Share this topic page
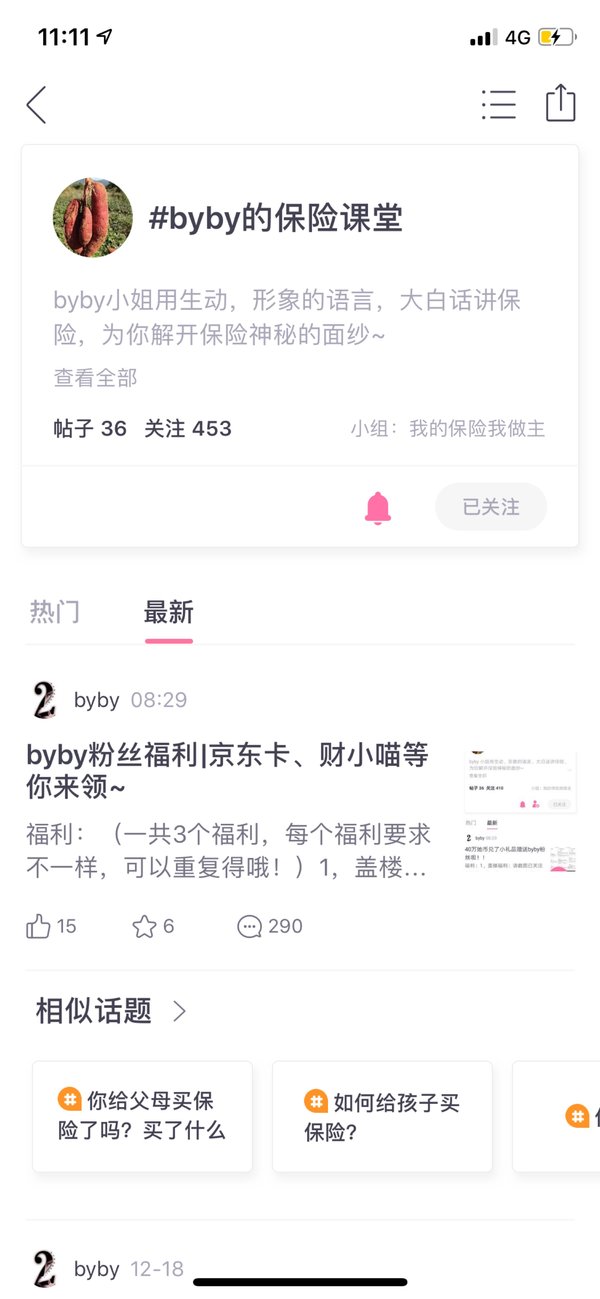 (x=561, y=103)
